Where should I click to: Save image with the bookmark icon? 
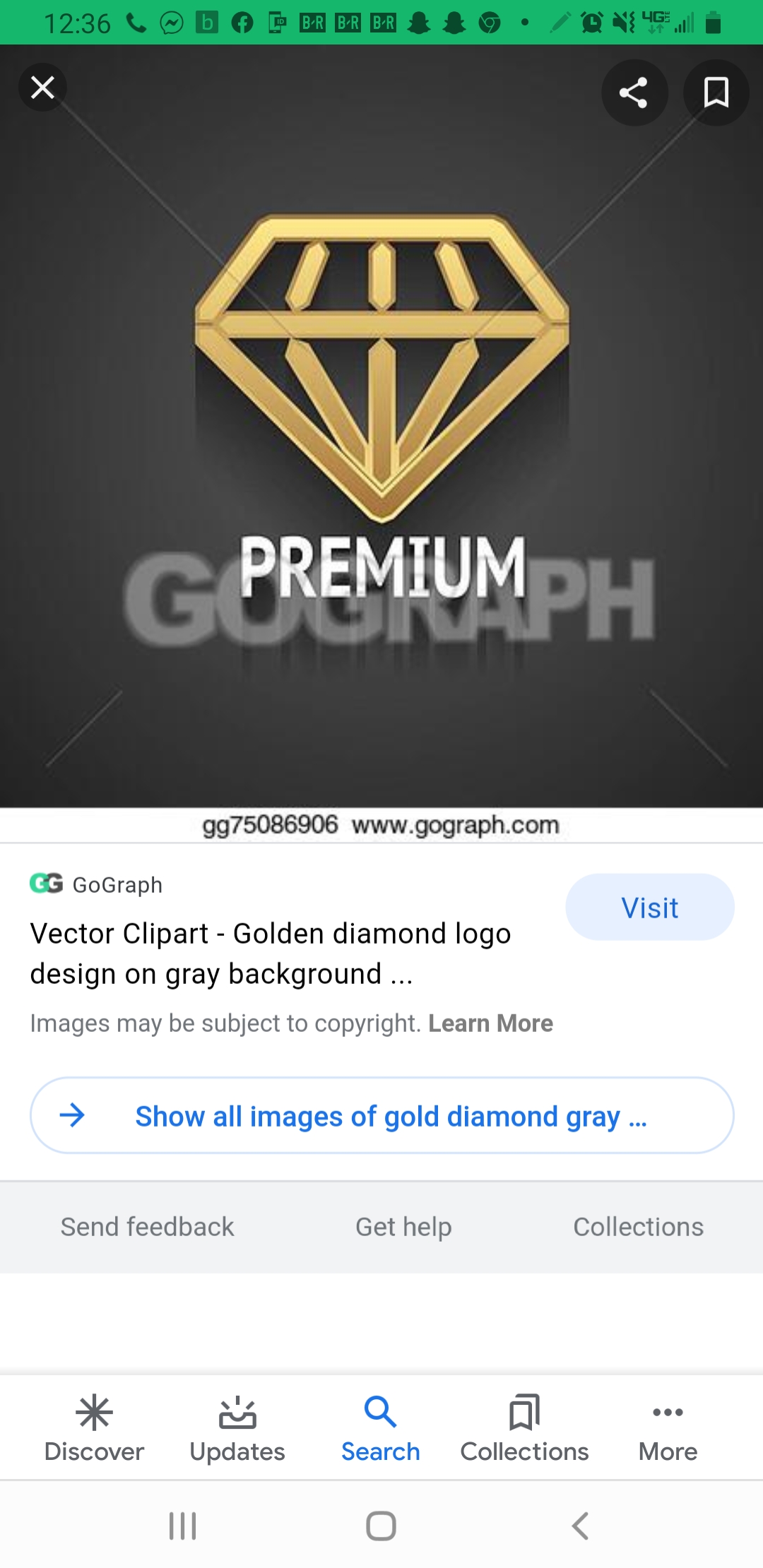coord(716,93)
